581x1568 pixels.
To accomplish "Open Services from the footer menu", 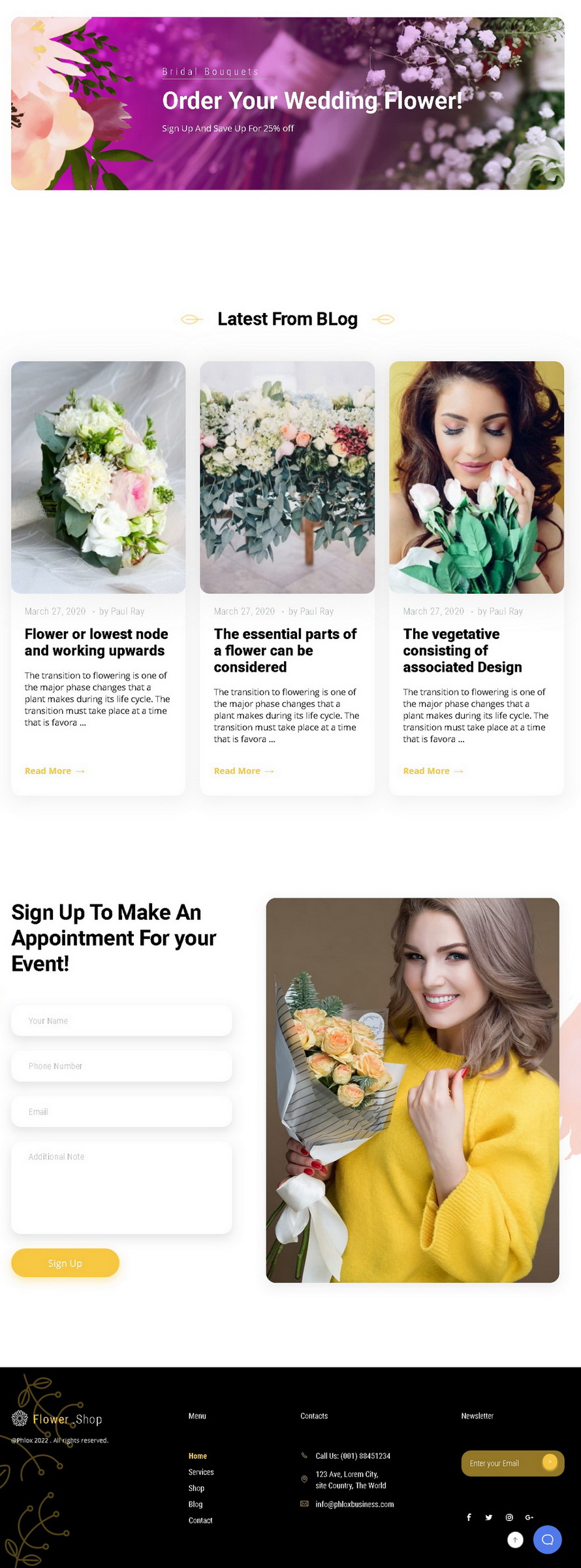I will 201,1472.
